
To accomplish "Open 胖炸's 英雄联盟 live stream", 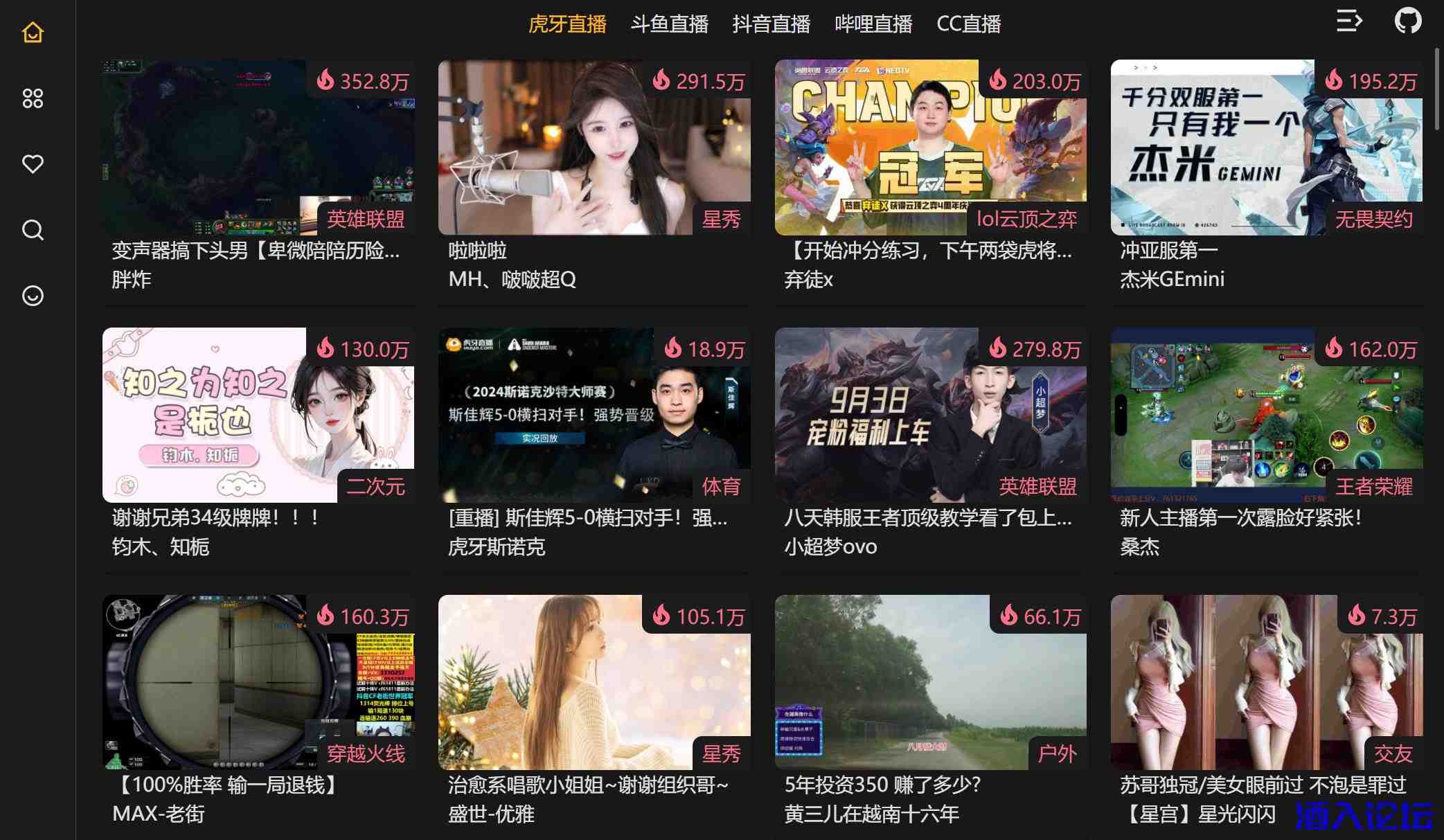I will tap(258, 148).
